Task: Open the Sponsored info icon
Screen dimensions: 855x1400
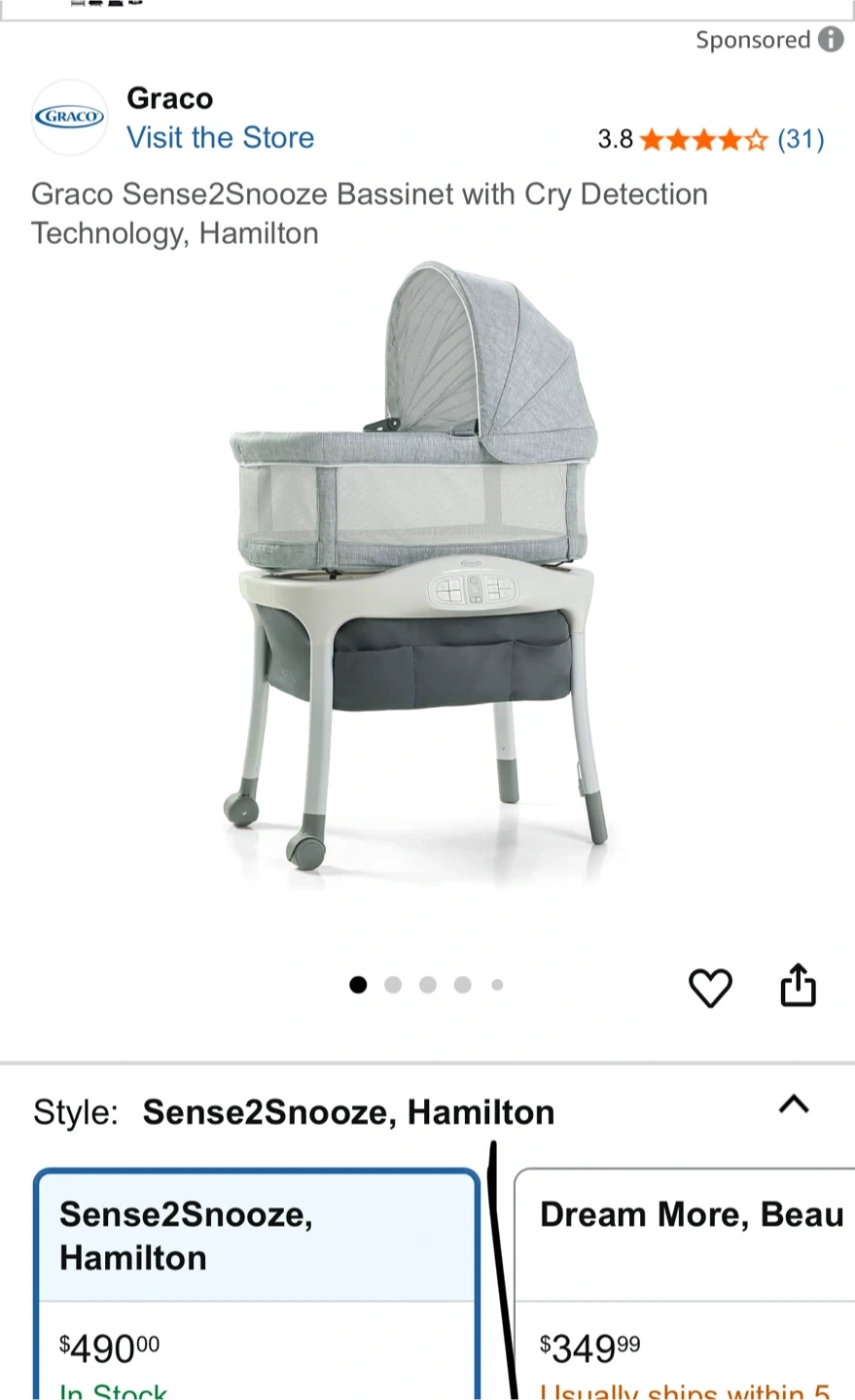Action: pyautogui.click(x=831, y=40)
